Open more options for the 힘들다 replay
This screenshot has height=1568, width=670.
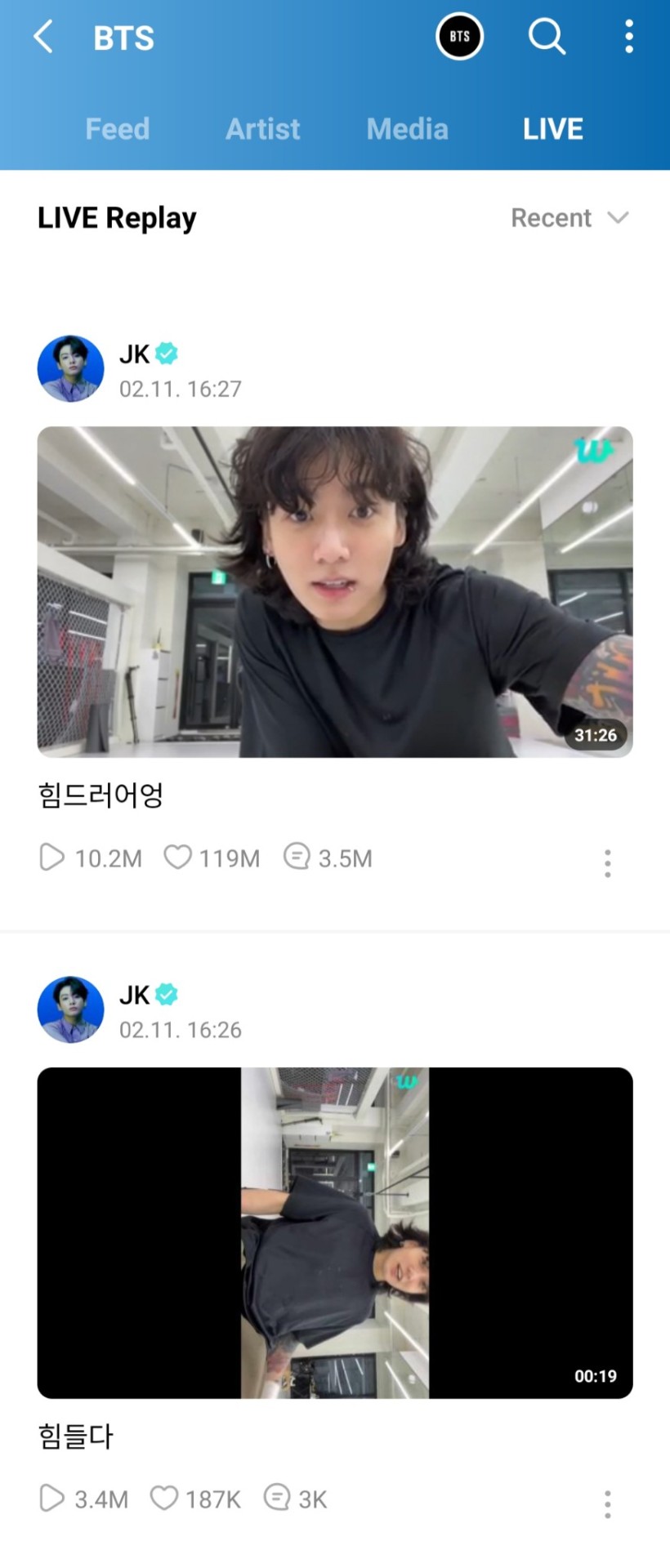pyautogui.click(x=607, y=1503)
